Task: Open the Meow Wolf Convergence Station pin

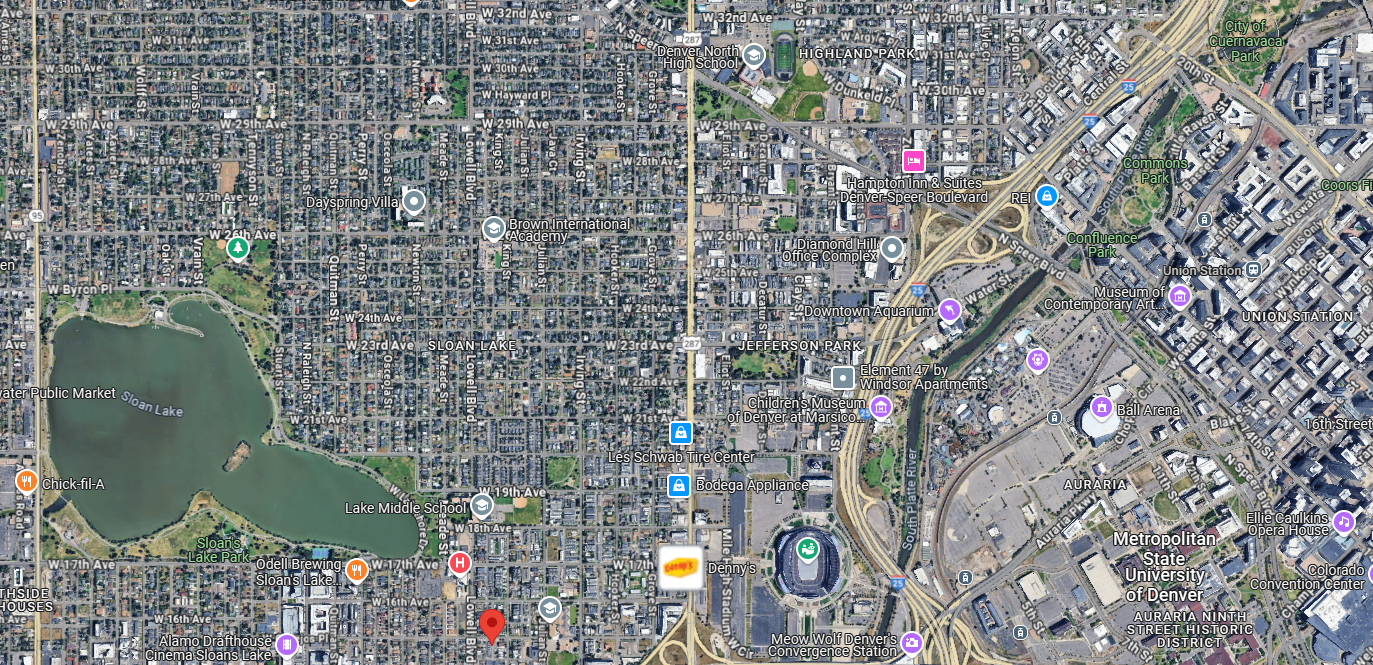Action: tap(911, 641)
